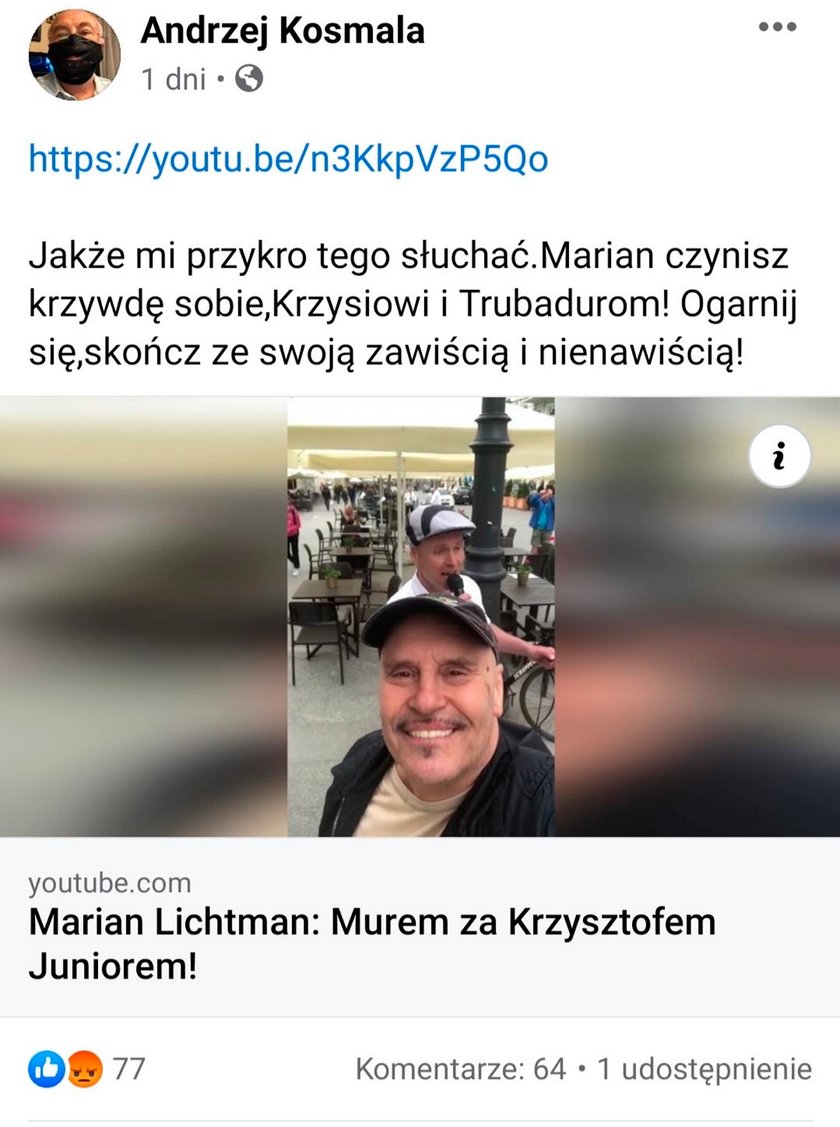This screenshot has width=840, height=1127.
Task: View the 1 udostępnienie share list
Action: click(705, 1069)
